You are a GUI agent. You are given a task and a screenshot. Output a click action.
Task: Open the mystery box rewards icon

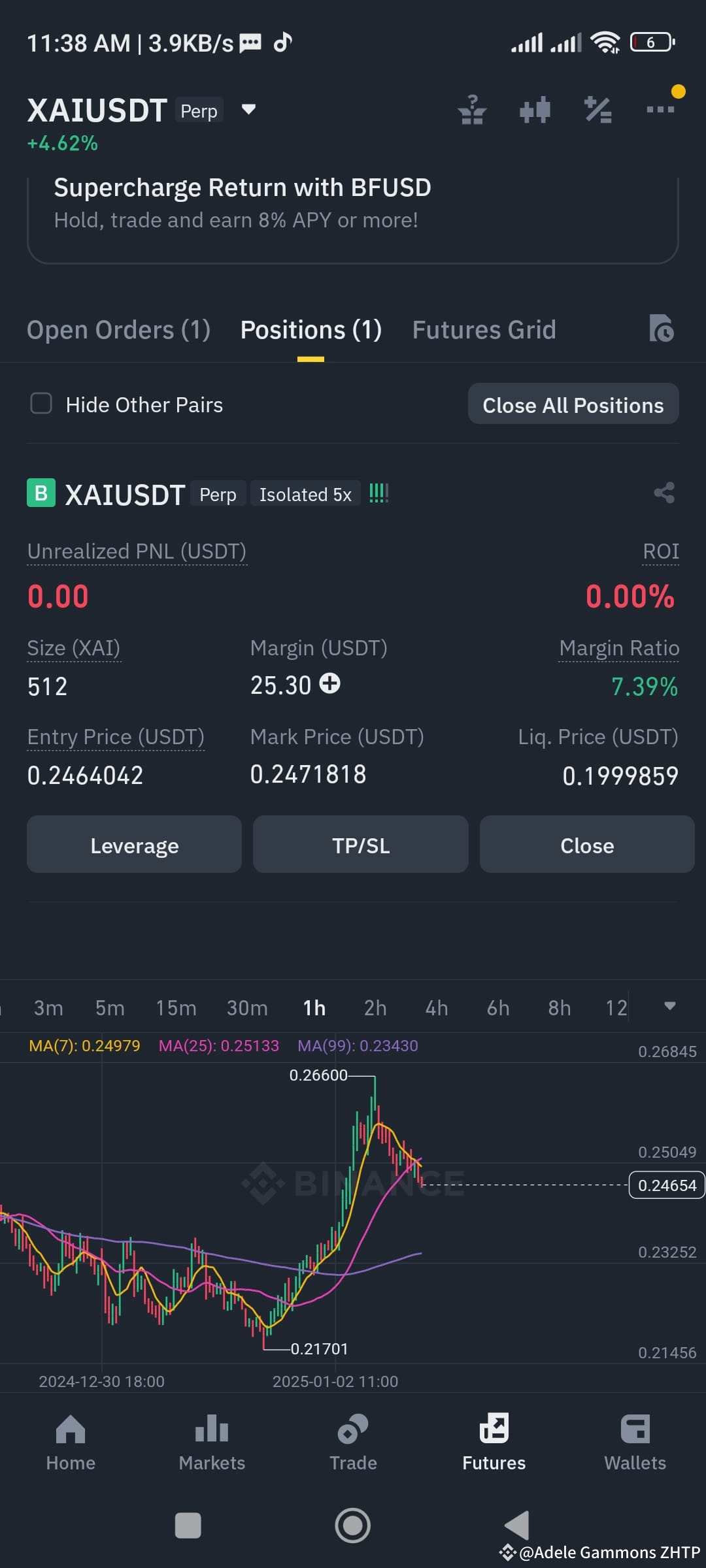point(472,109)
